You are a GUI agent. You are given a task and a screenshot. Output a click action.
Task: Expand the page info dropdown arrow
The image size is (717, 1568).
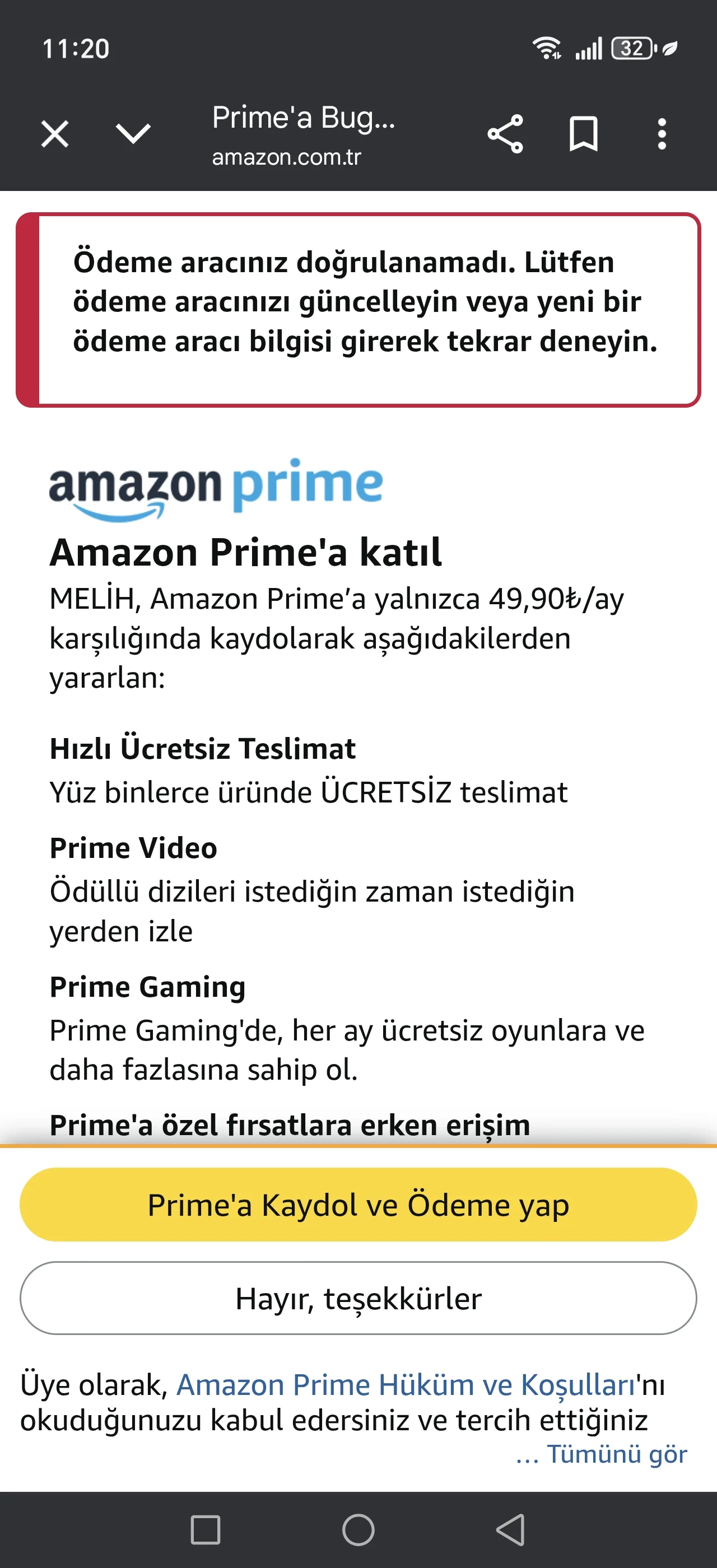coord(133,134)
